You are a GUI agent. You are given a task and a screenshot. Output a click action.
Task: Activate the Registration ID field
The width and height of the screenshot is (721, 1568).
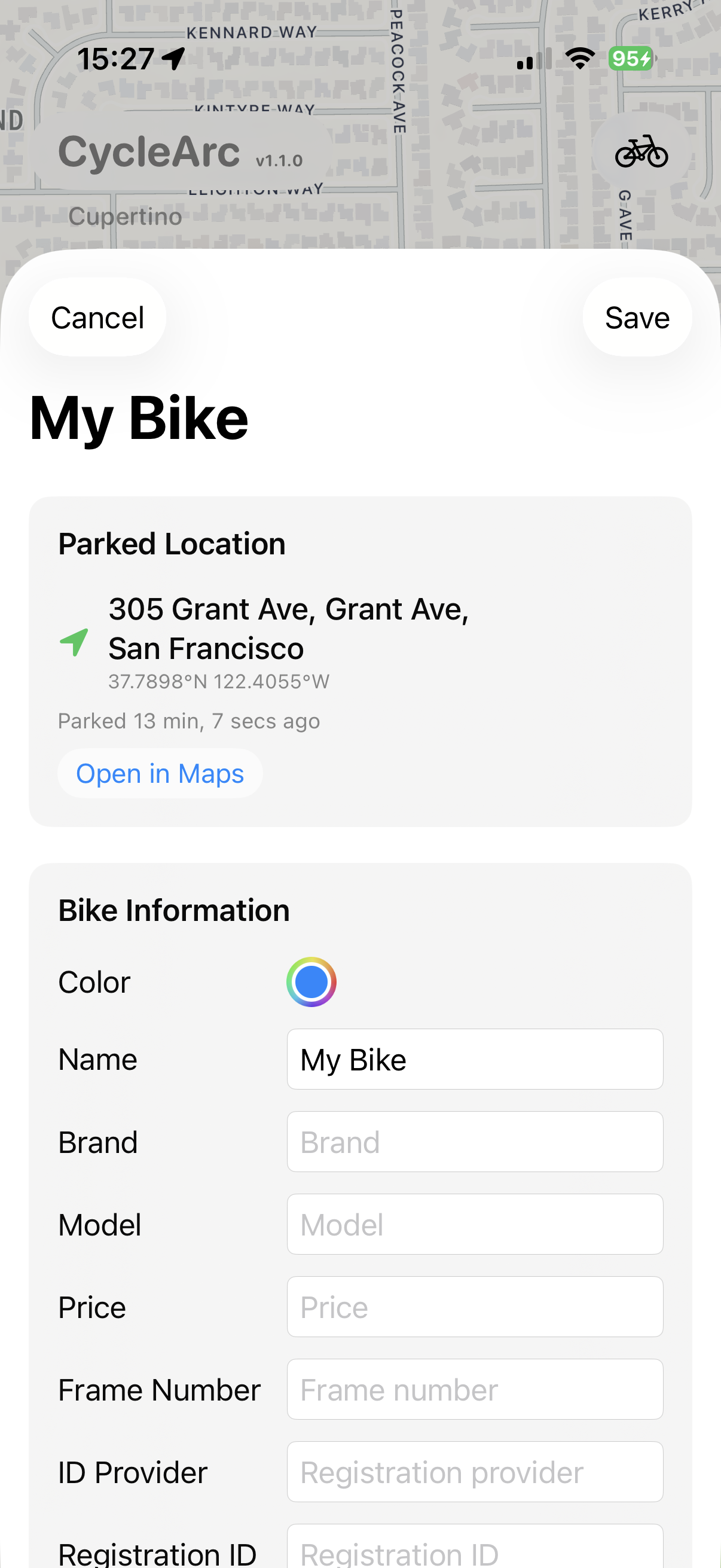(x=475, y=1549)
